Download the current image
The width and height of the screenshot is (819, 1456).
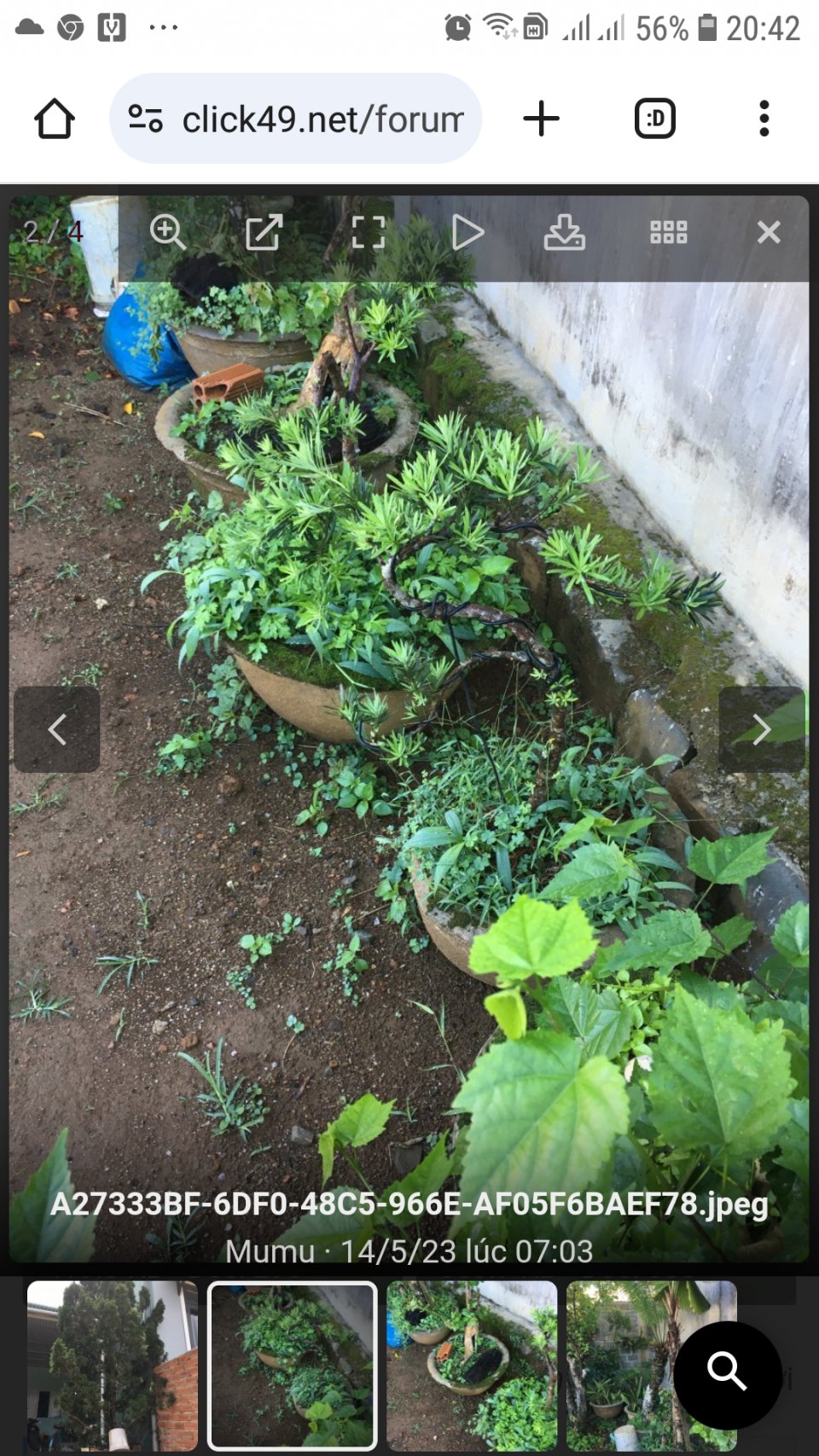[564, 232]
